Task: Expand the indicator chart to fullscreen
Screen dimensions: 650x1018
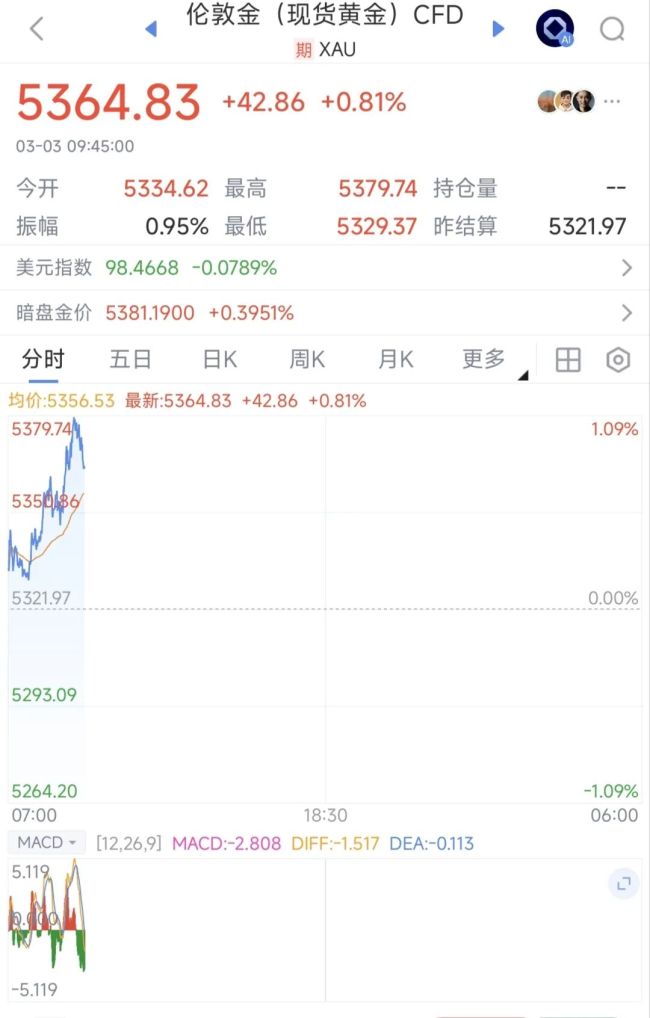Action: tap(622, 883)
